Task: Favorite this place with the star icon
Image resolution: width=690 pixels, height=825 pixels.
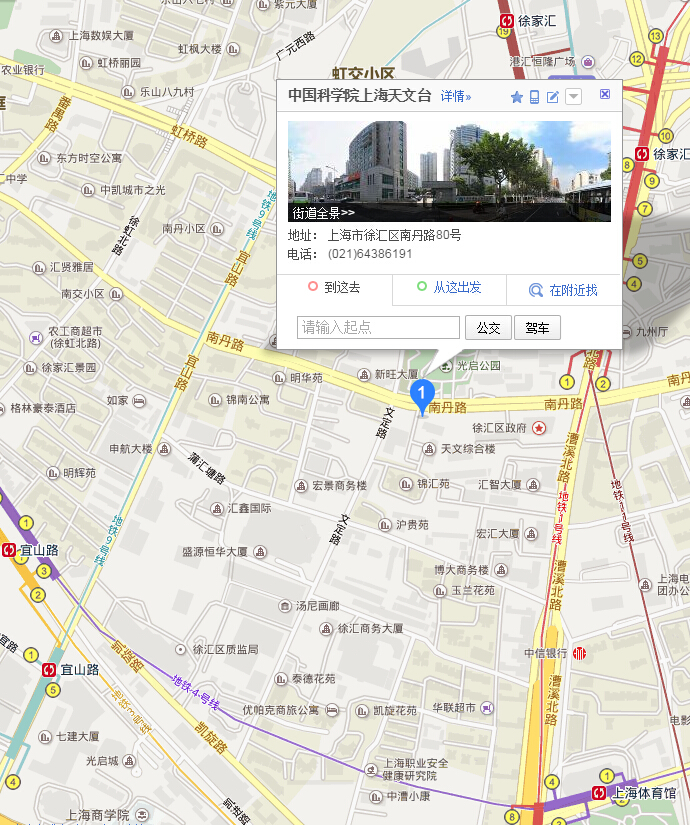Action: pos(517,97)
